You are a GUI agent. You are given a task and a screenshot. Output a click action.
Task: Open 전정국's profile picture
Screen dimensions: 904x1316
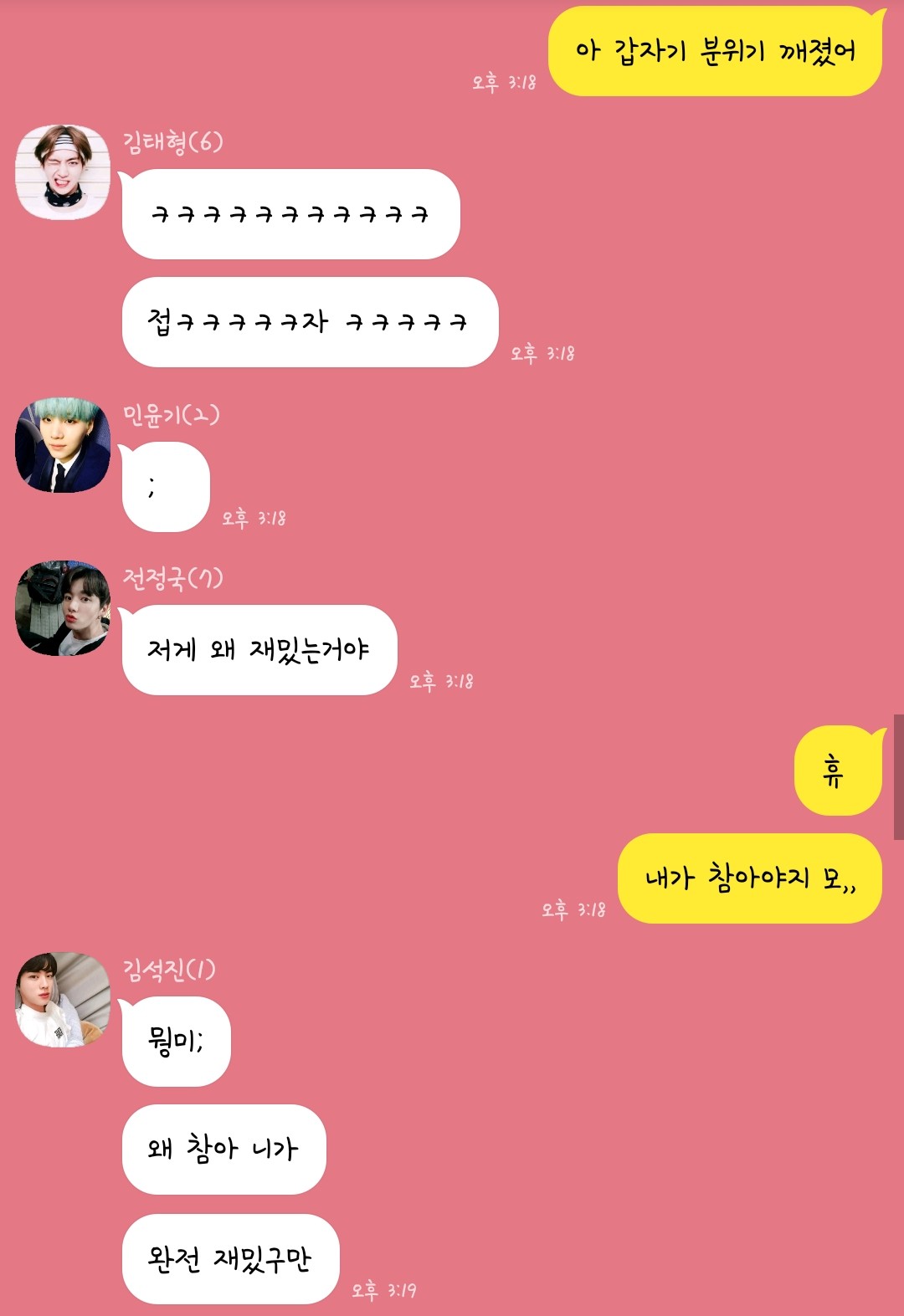[63, 608]
